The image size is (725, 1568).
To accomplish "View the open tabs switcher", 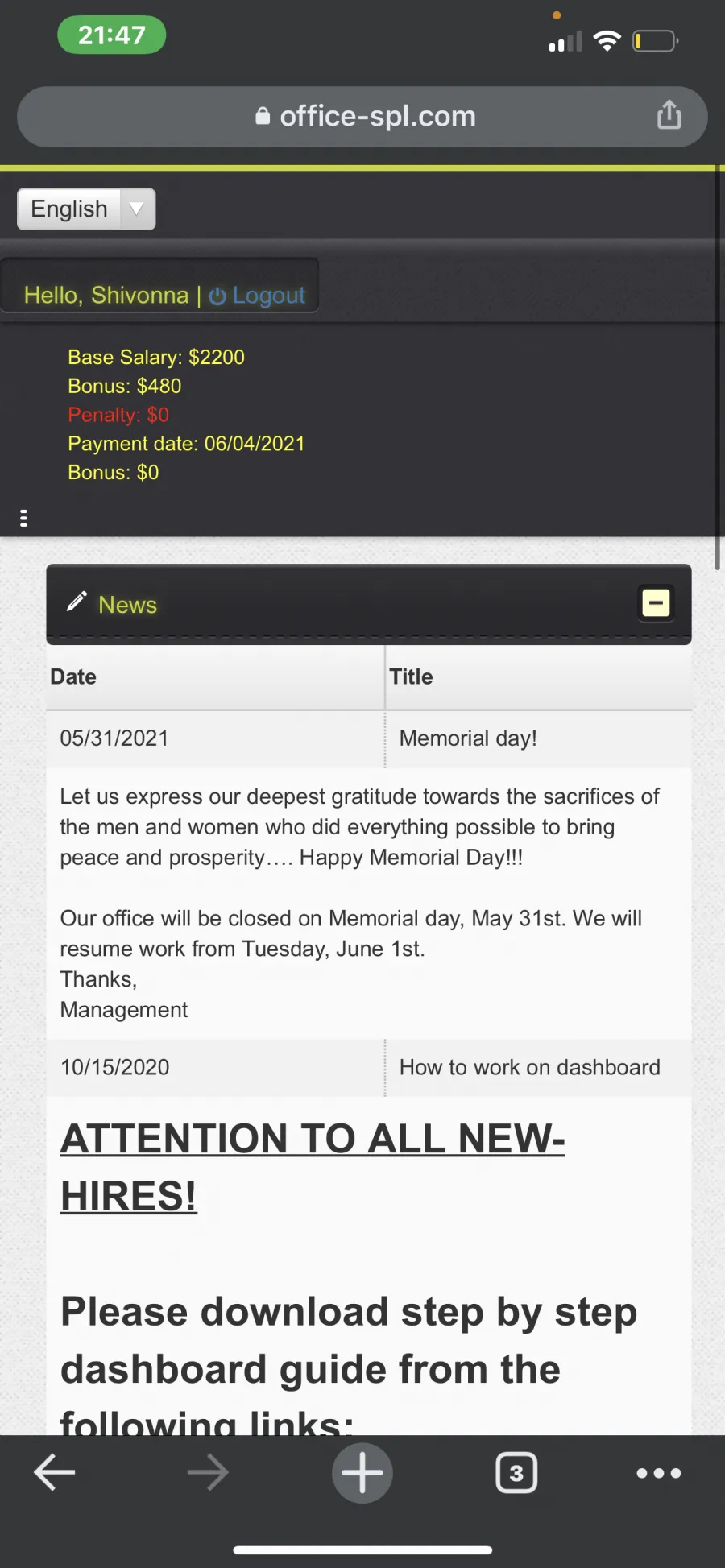I will pyautogui.click(x=516, y=1473).
